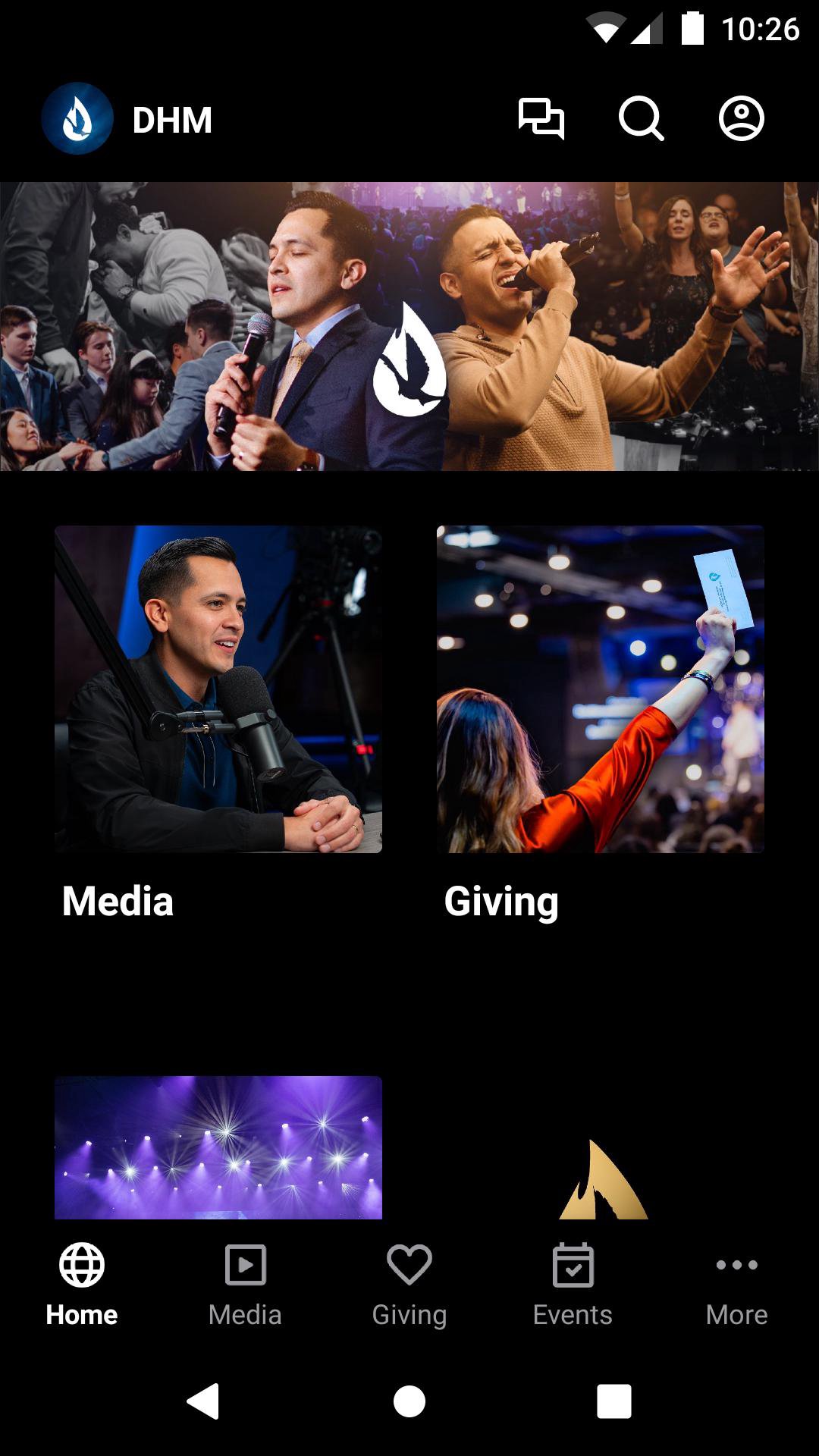Open the user profile icon
Screen dimensions: 819x1456
(741, 119)
